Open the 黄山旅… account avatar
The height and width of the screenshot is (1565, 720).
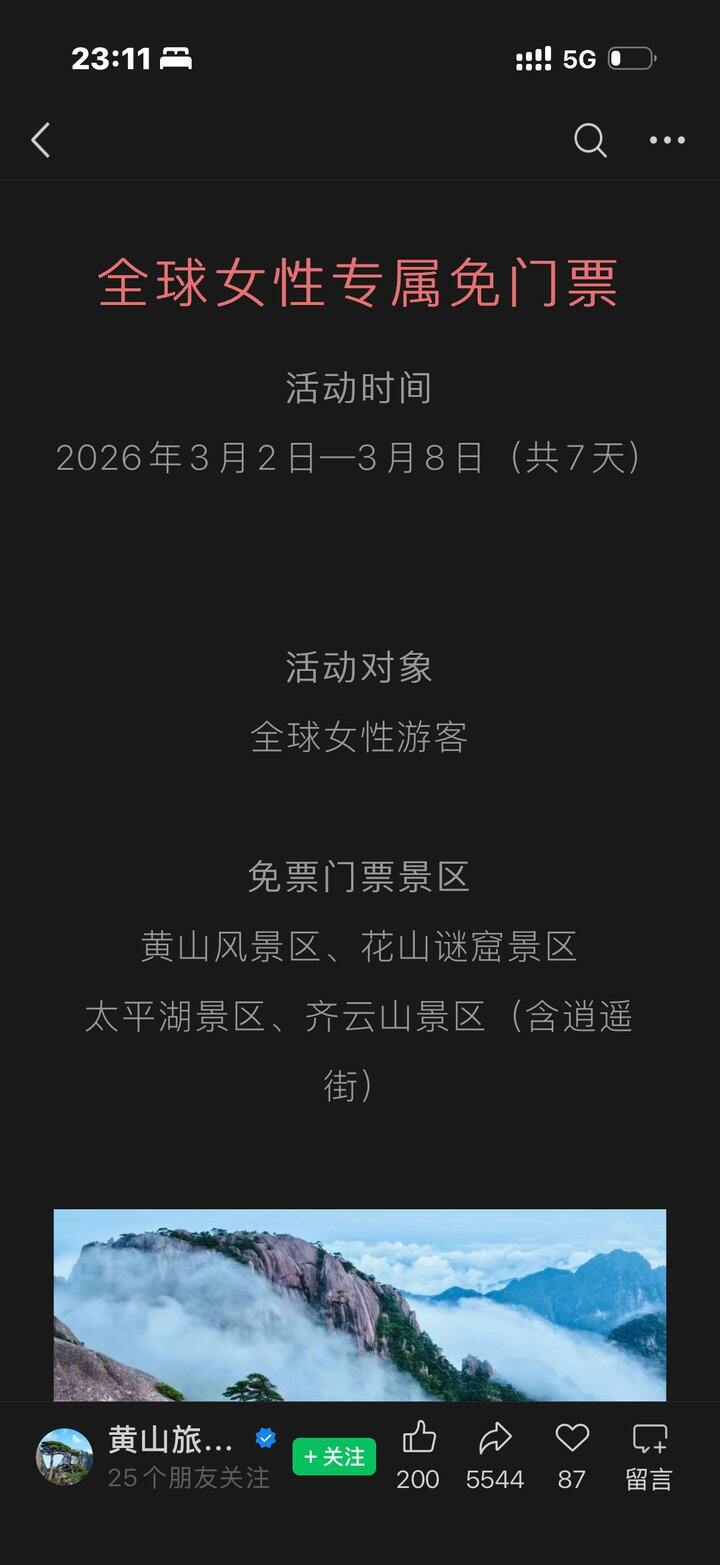pyautogui.click(x=64, y=1456)
